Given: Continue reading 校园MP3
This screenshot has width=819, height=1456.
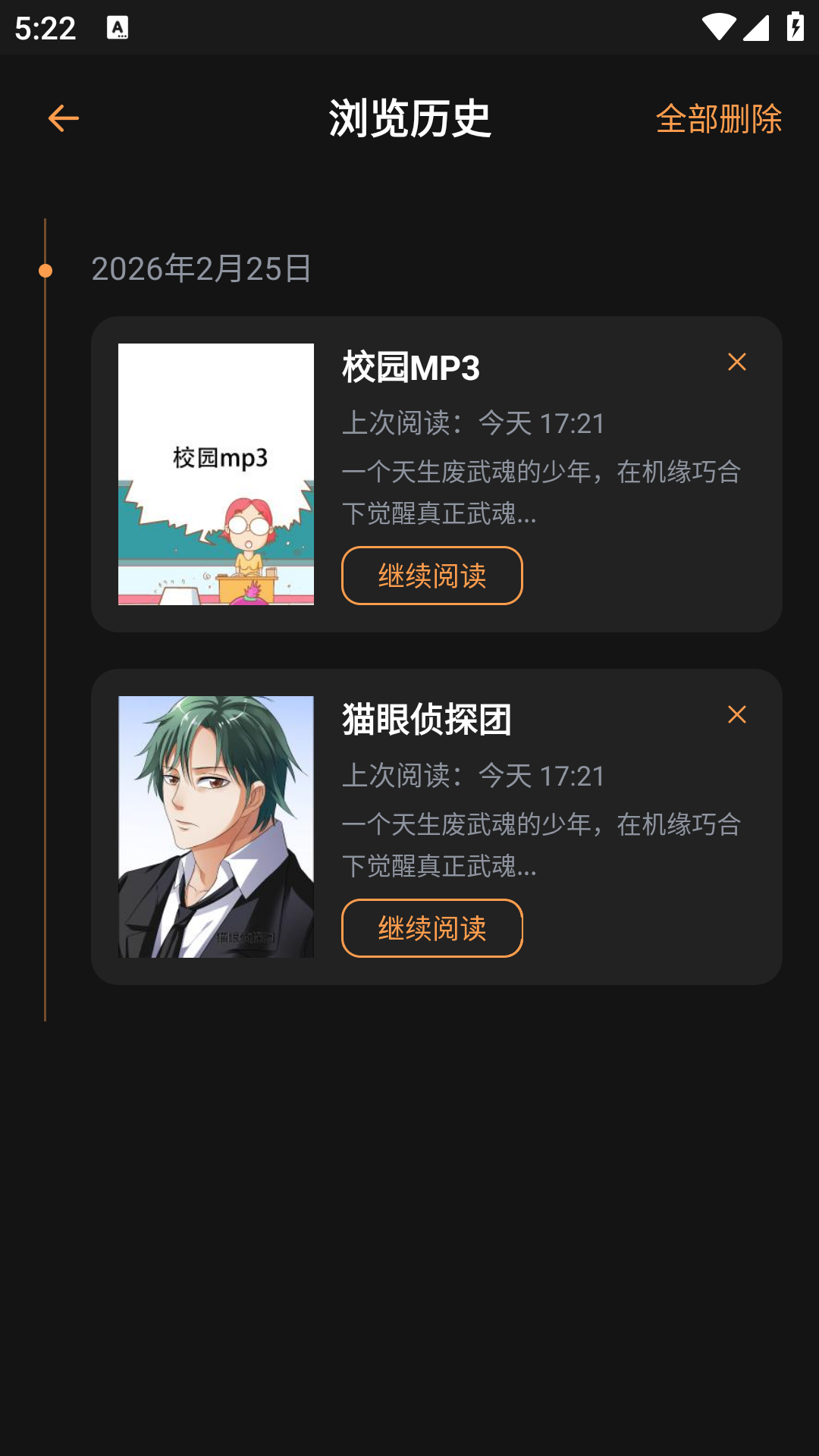Looking at the screenshot, I should click(431, 576).
